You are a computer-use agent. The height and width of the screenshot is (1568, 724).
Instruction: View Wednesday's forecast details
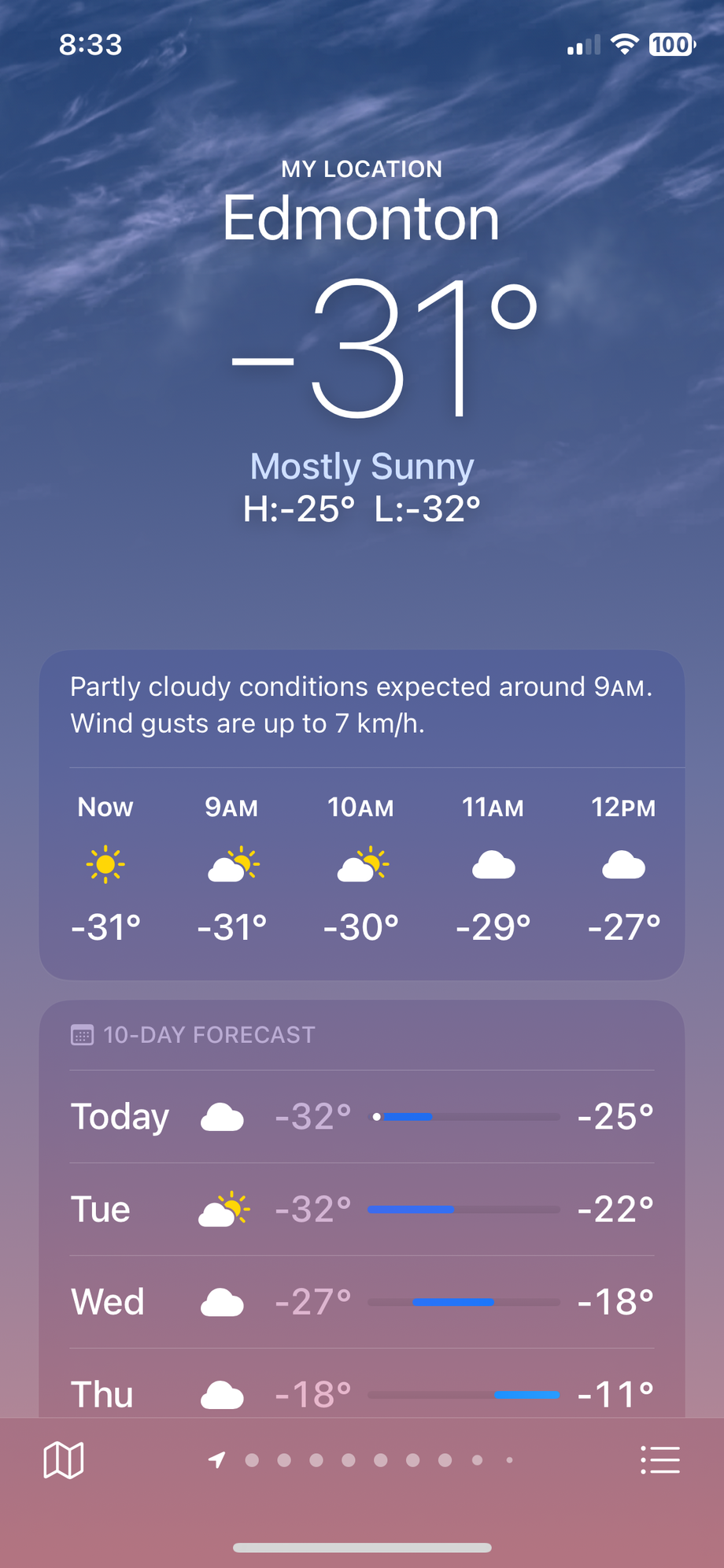[362, 1302]
